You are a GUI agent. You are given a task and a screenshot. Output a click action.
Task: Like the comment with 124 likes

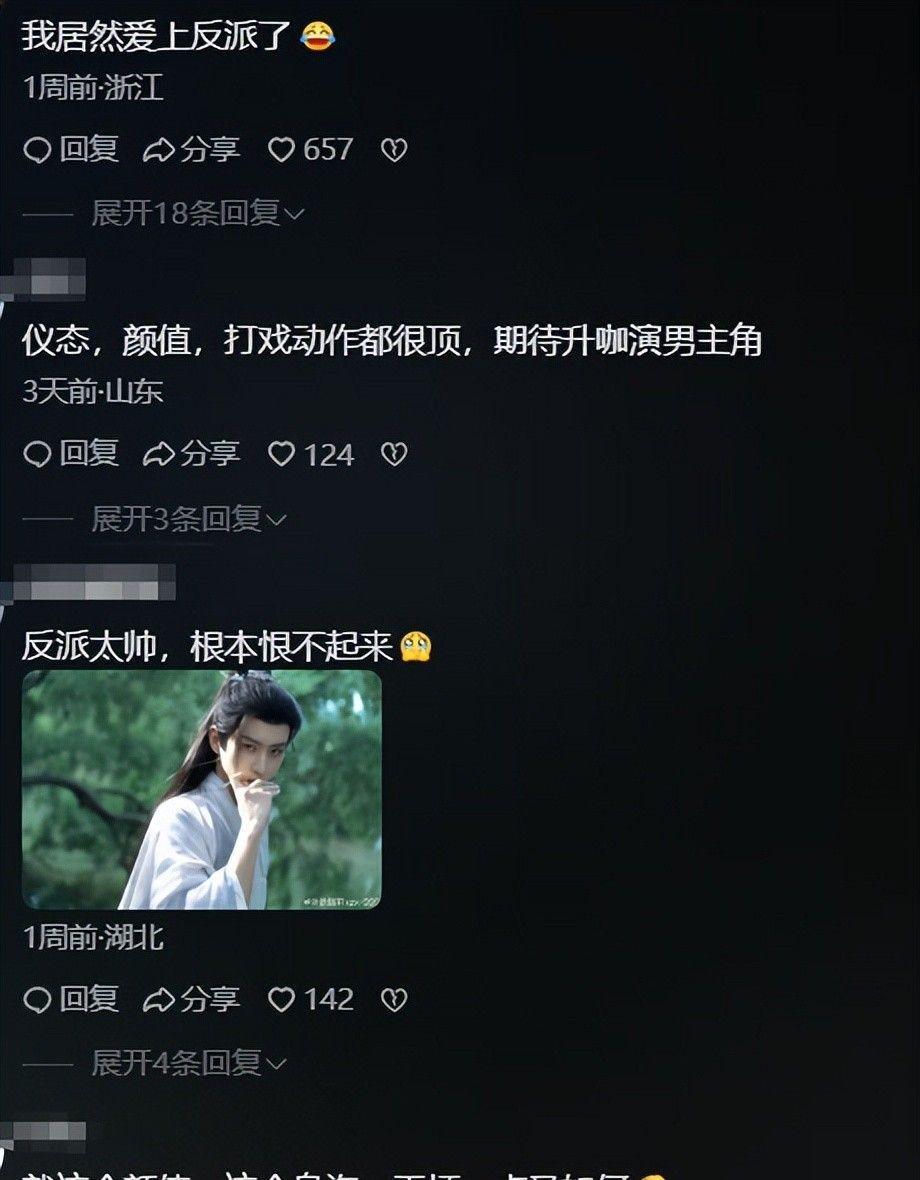[283, 454]
